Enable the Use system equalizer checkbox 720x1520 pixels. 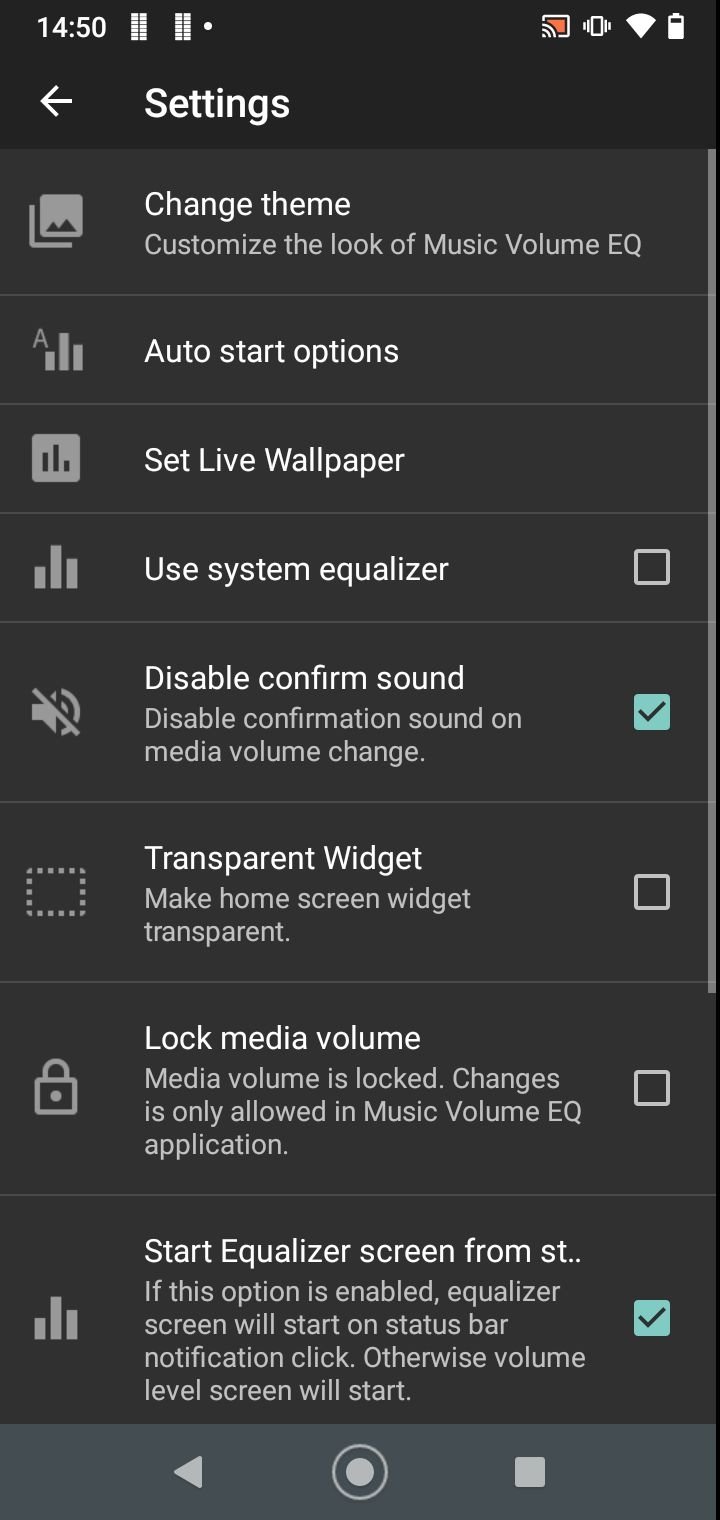tap(652, 567)
